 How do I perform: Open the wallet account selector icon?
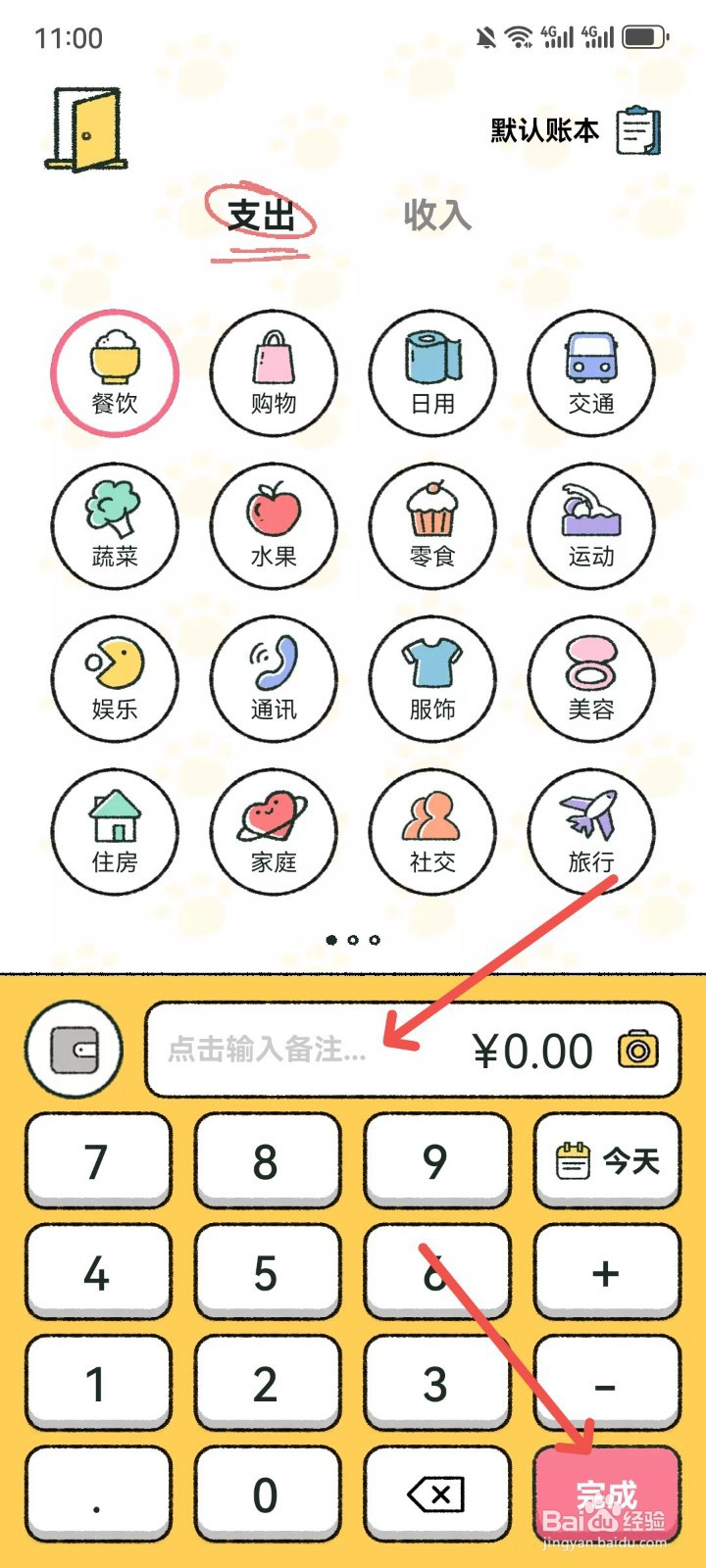coord(74,1050)
